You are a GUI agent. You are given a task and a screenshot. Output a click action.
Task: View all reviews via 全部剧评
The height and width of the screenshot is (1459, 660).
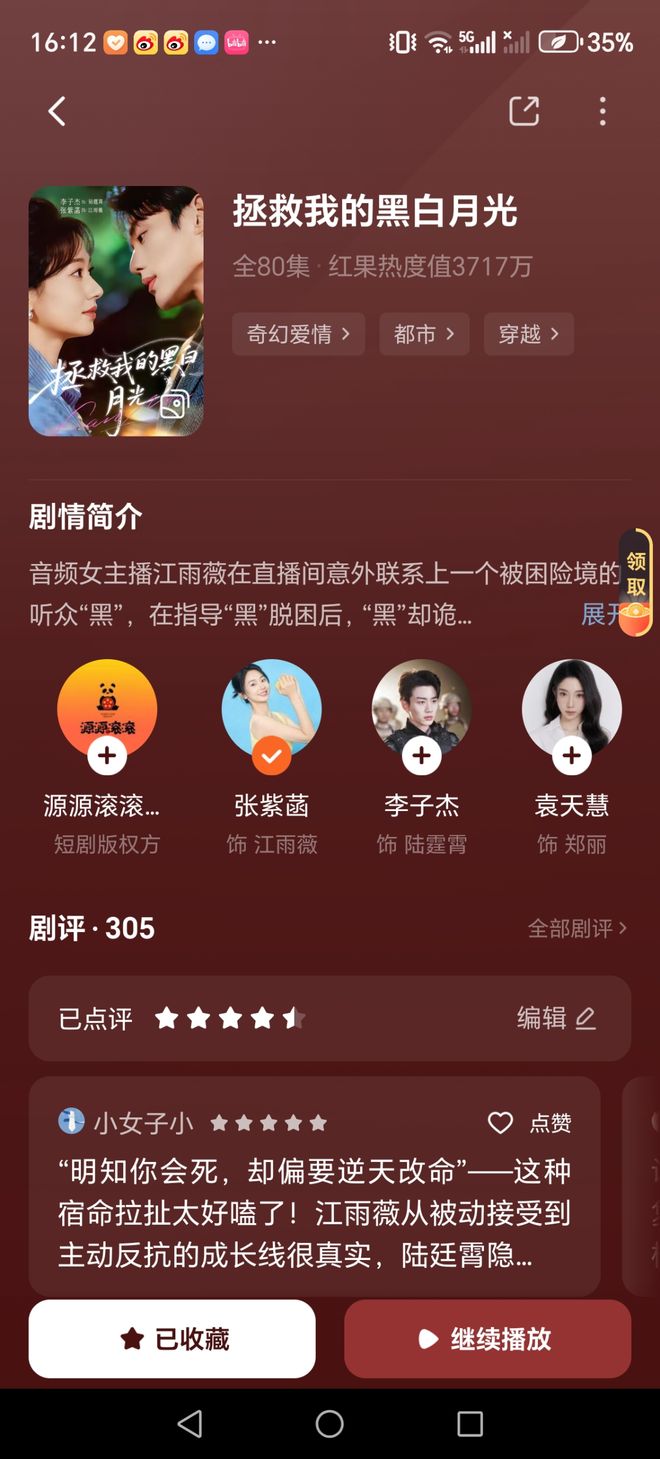[x=577, y=928]
